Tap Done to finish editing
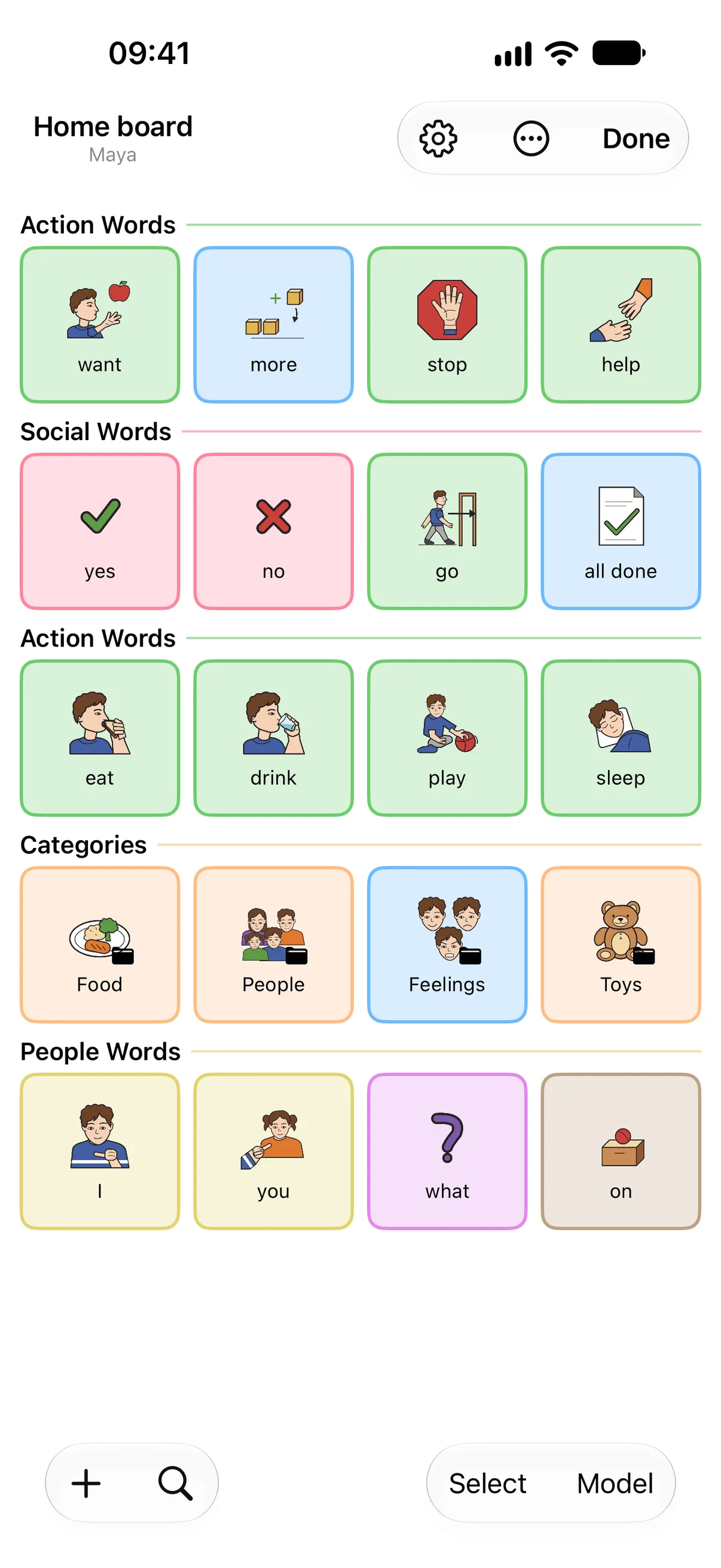This screenshot has height=1568, width=721. (x=636, y=139)
